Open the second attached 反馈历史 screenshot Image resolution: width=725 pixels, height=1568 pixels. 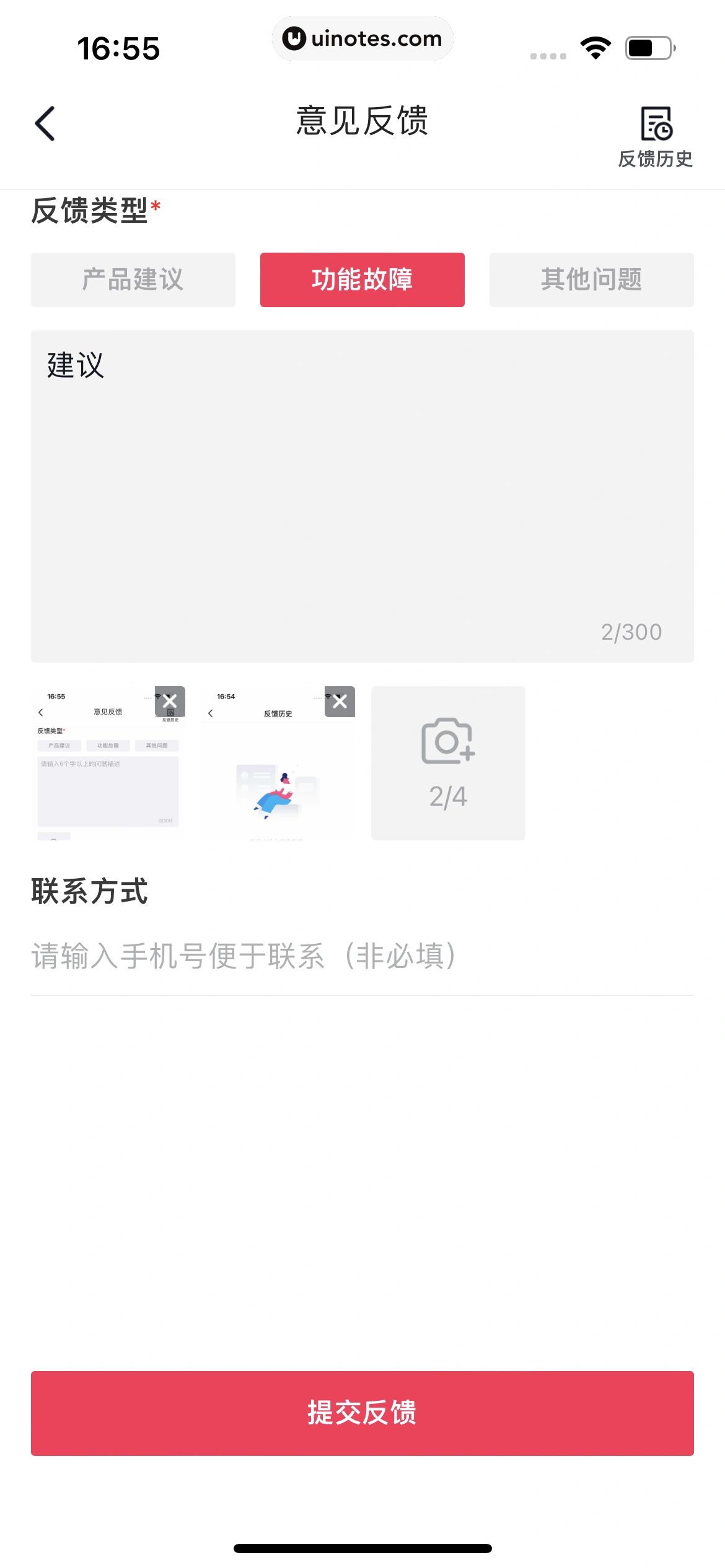(x=273, y=780)
